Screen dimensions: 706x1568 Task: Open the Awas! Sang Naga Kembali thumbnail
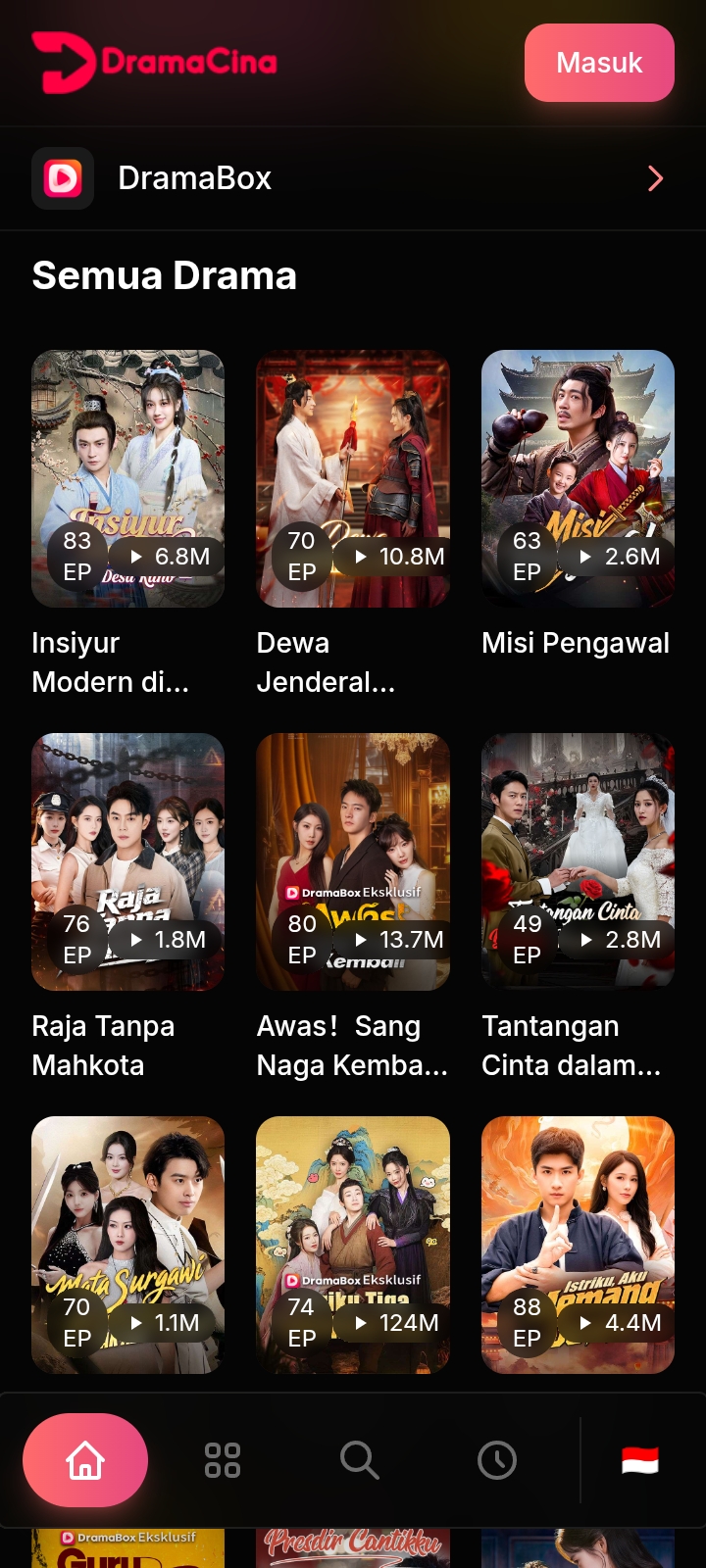tap(353, 860)
